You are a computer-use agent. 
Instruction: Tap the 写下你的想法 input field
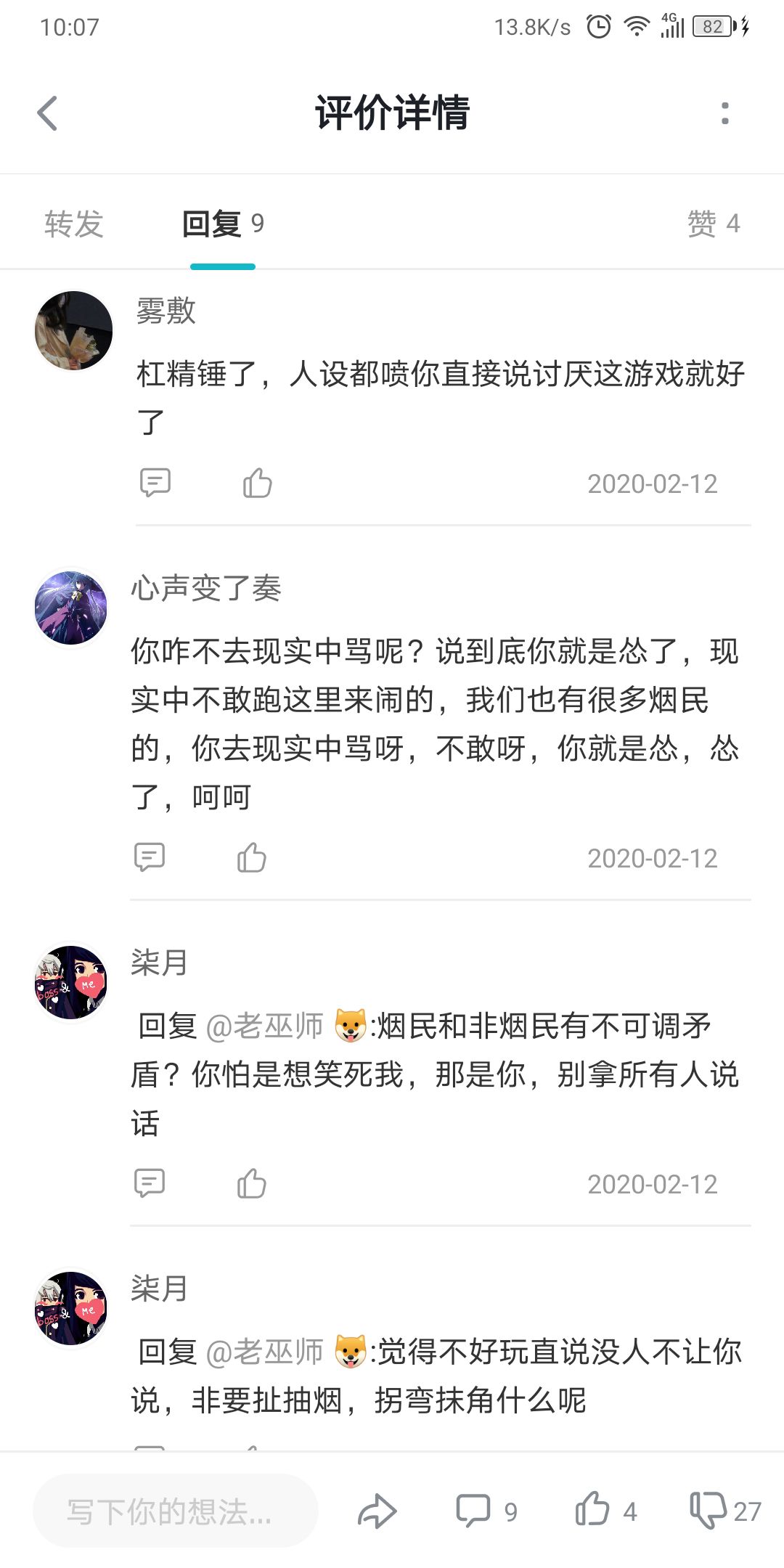(176, 1511)
